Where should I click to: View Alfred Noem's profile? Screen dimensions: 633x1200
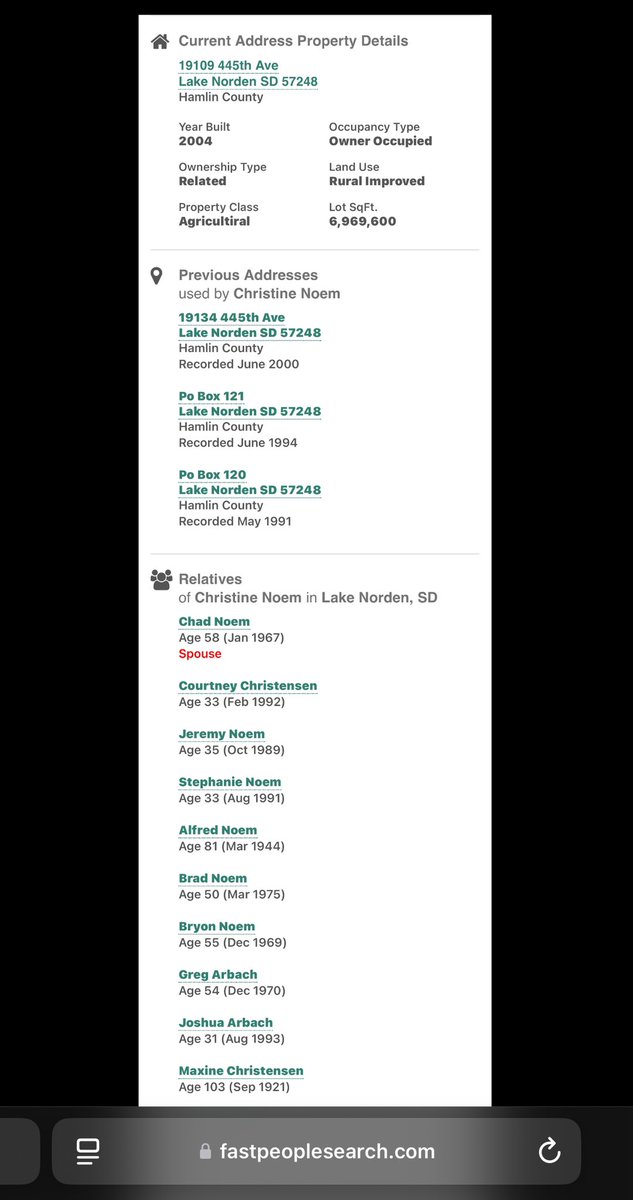pyautogui.click(x=217, y=830)
